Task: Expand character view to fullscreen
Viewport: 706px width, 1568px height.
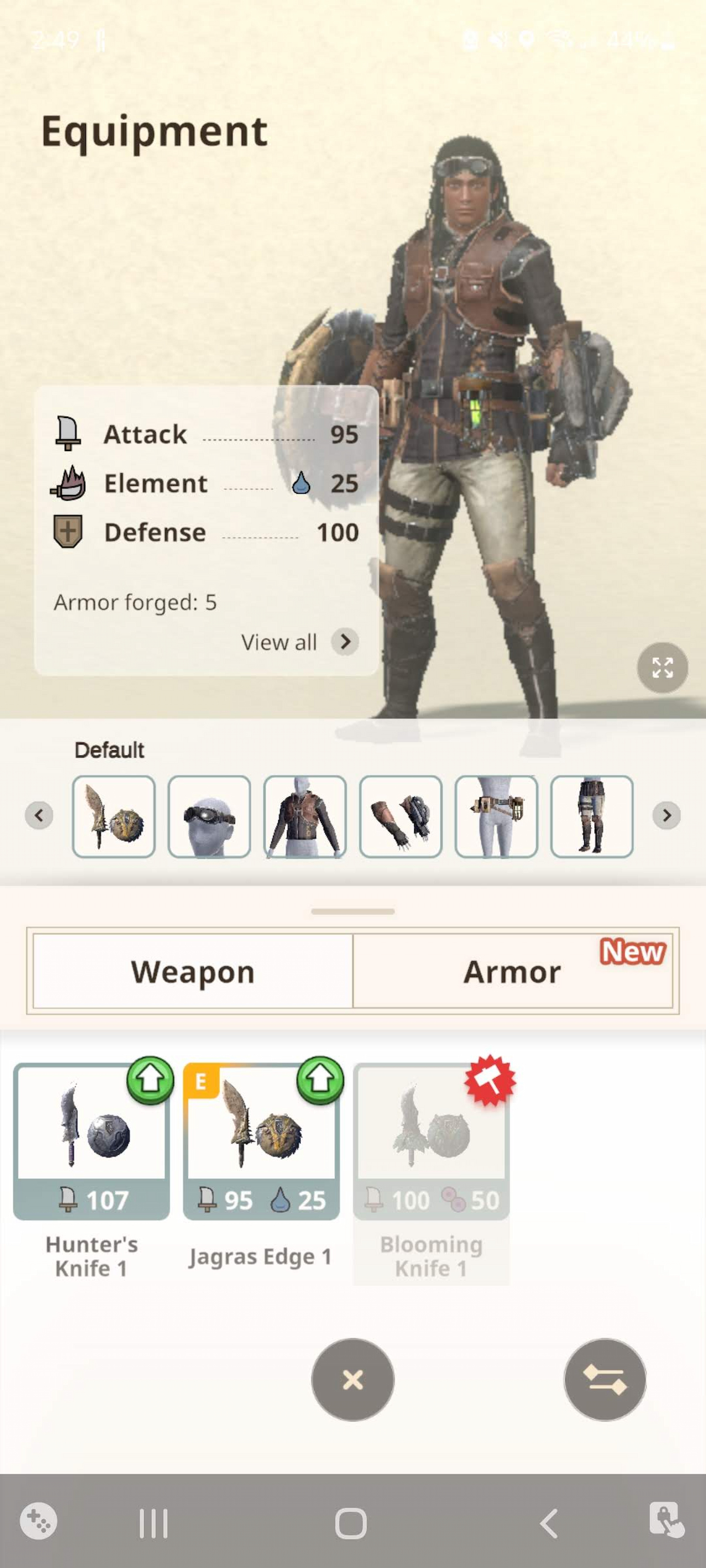Action: click(662, 668)
